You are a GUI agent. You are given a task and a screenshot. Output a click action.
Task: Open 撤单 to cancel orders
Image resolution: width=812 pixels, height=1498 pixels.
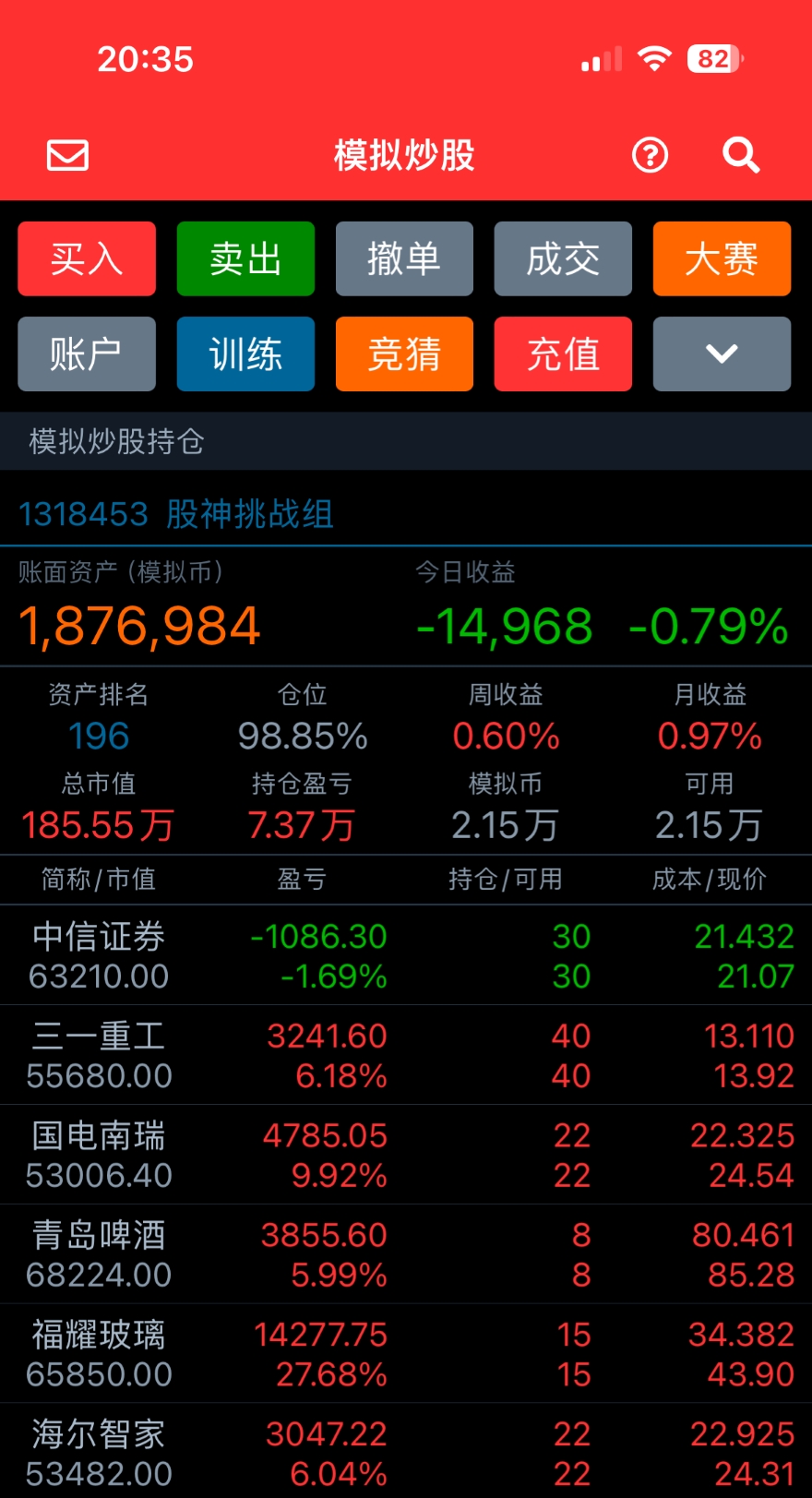[404, 258]
